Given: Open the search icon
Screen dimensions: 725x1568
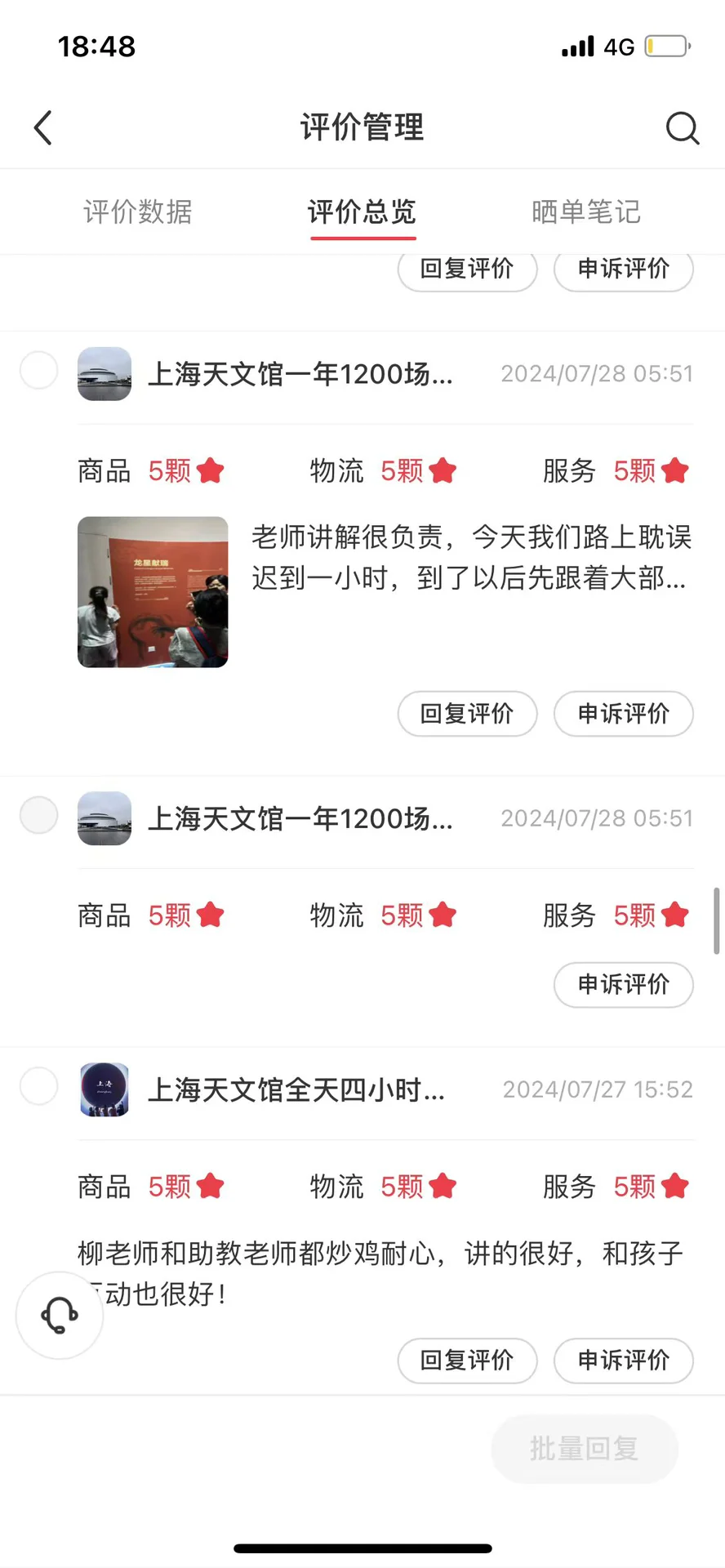Looking at the screenshot, I should [683, 128].
